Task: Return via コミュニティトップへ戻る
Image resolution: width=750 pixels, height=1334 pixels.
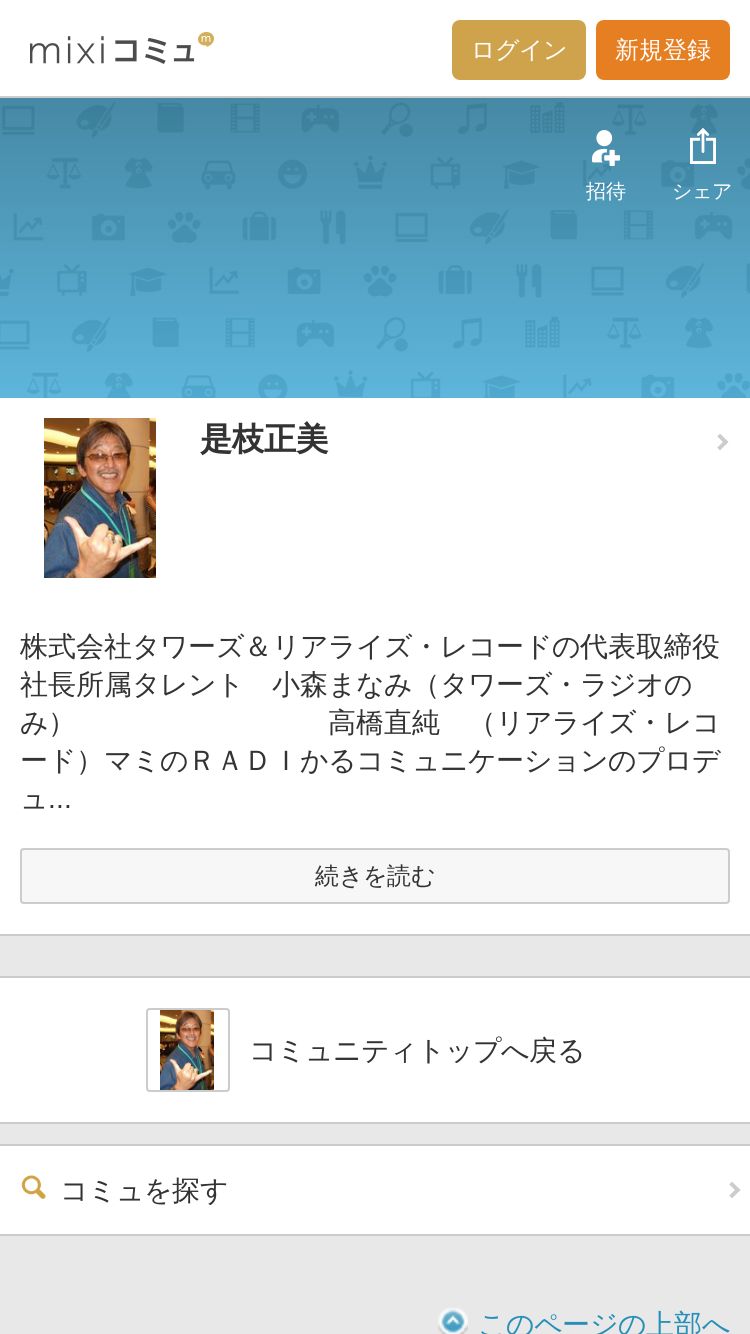Action: (374, 1050)
